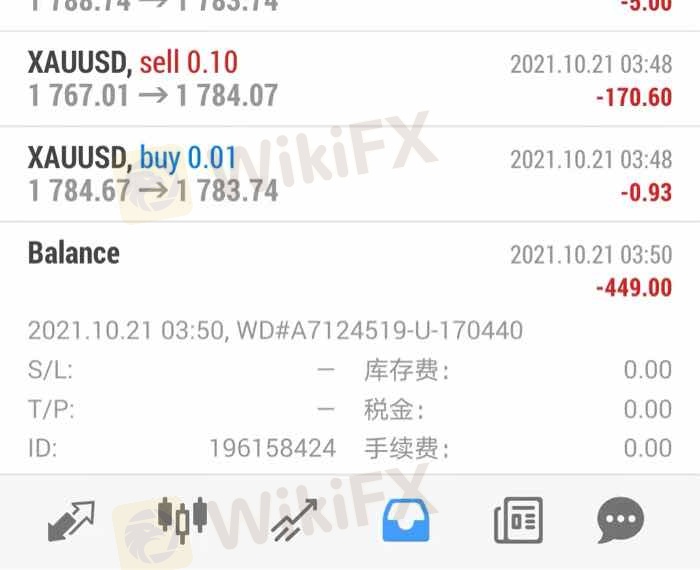Open the News tab
Image resolution: width=700 pixels, height=570 pixels.
[518, 520]
